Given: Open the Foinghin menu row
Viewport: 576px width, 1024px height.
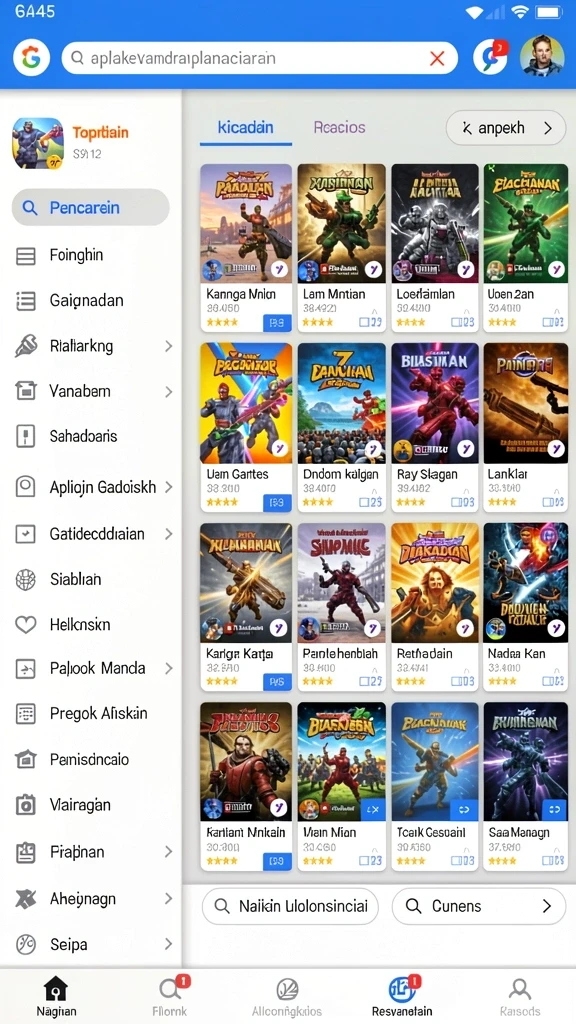Looking at the screenshot, I should click(91, 255).
